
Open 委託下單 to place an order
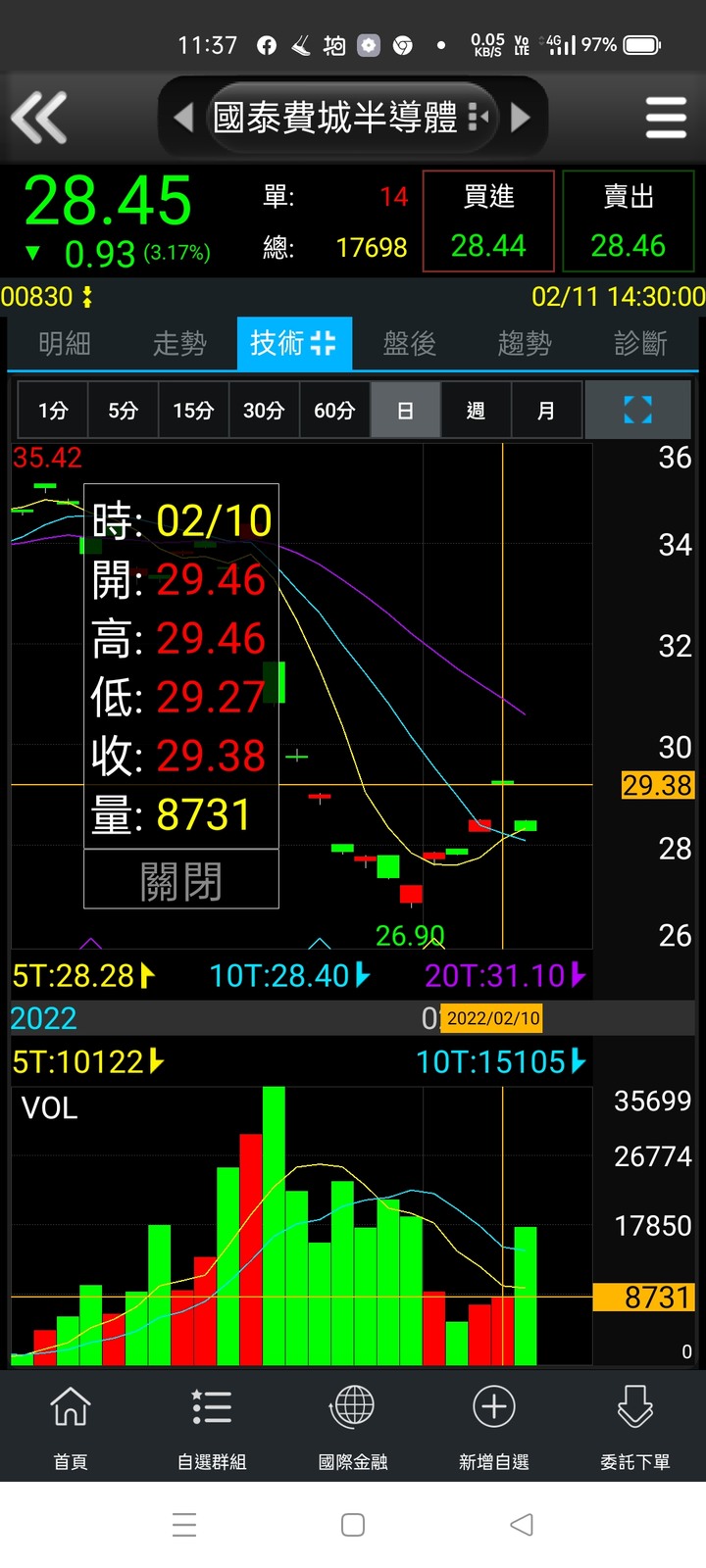pyautogui.click(x=635, y=1426)
